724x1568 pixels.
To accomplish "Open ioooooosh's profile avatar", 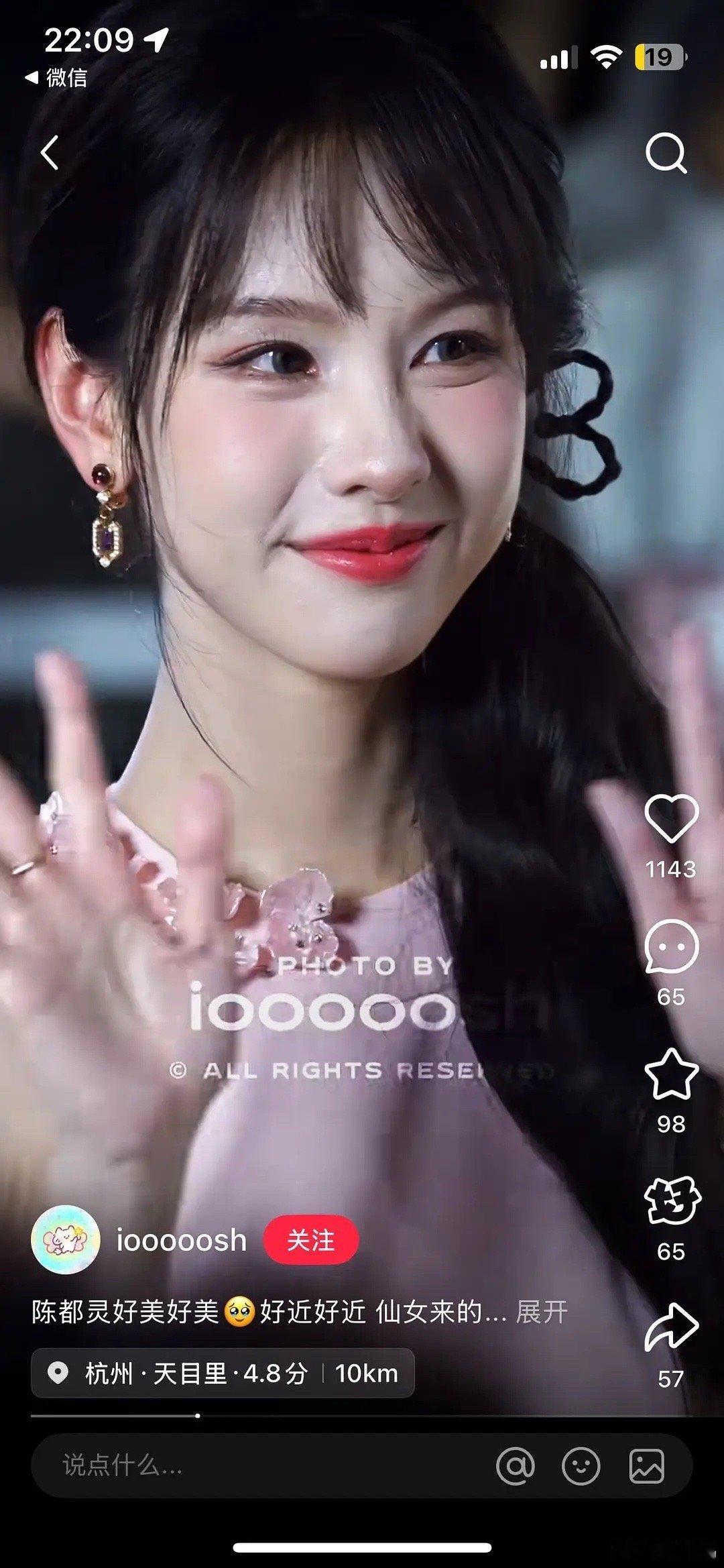I will click(66, 1240).
